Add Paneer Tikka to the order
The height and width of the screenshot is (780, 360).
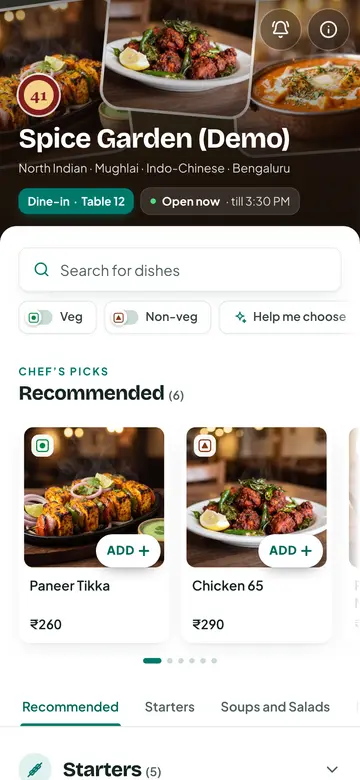click(128, 551)
